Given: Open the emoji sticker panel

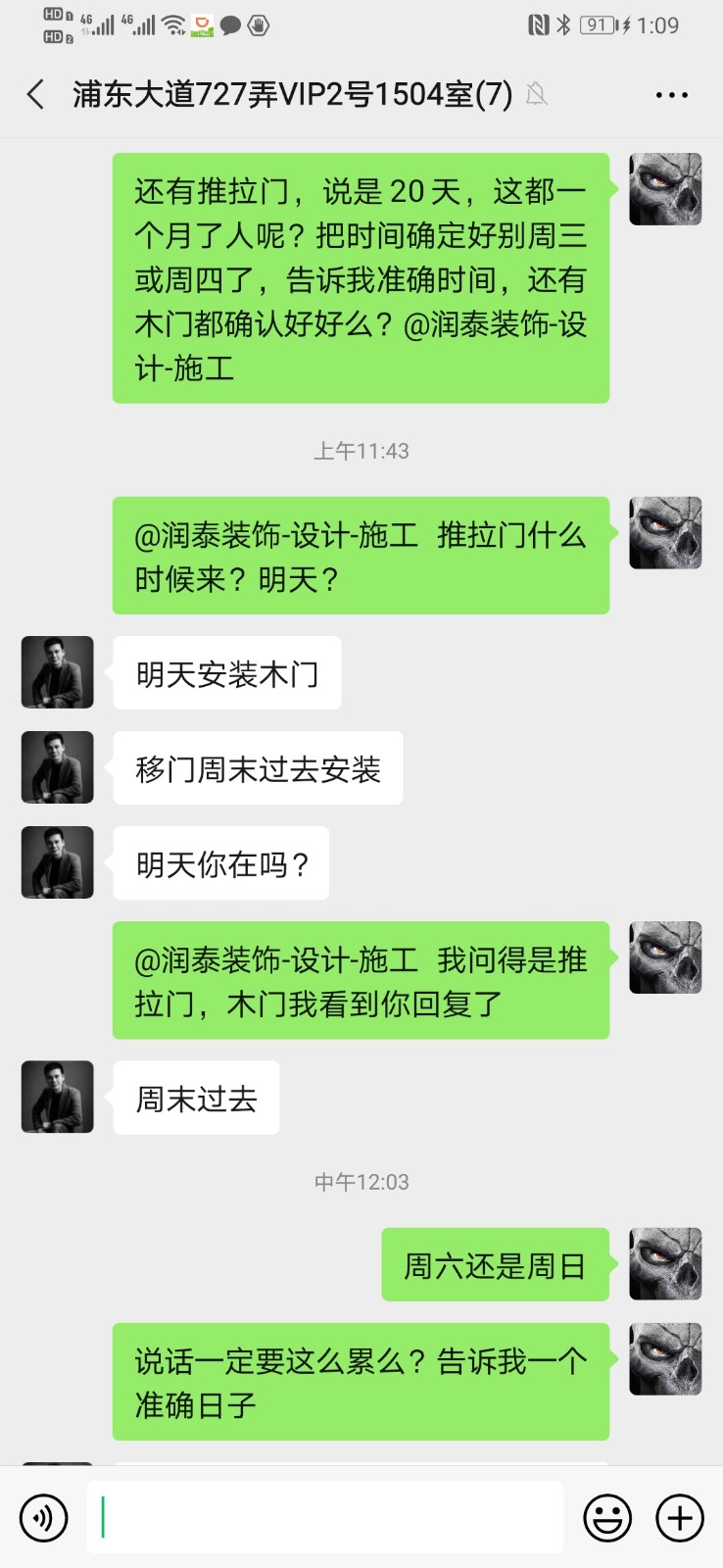Looking at the screenshot, I should tap(607, 1518).
